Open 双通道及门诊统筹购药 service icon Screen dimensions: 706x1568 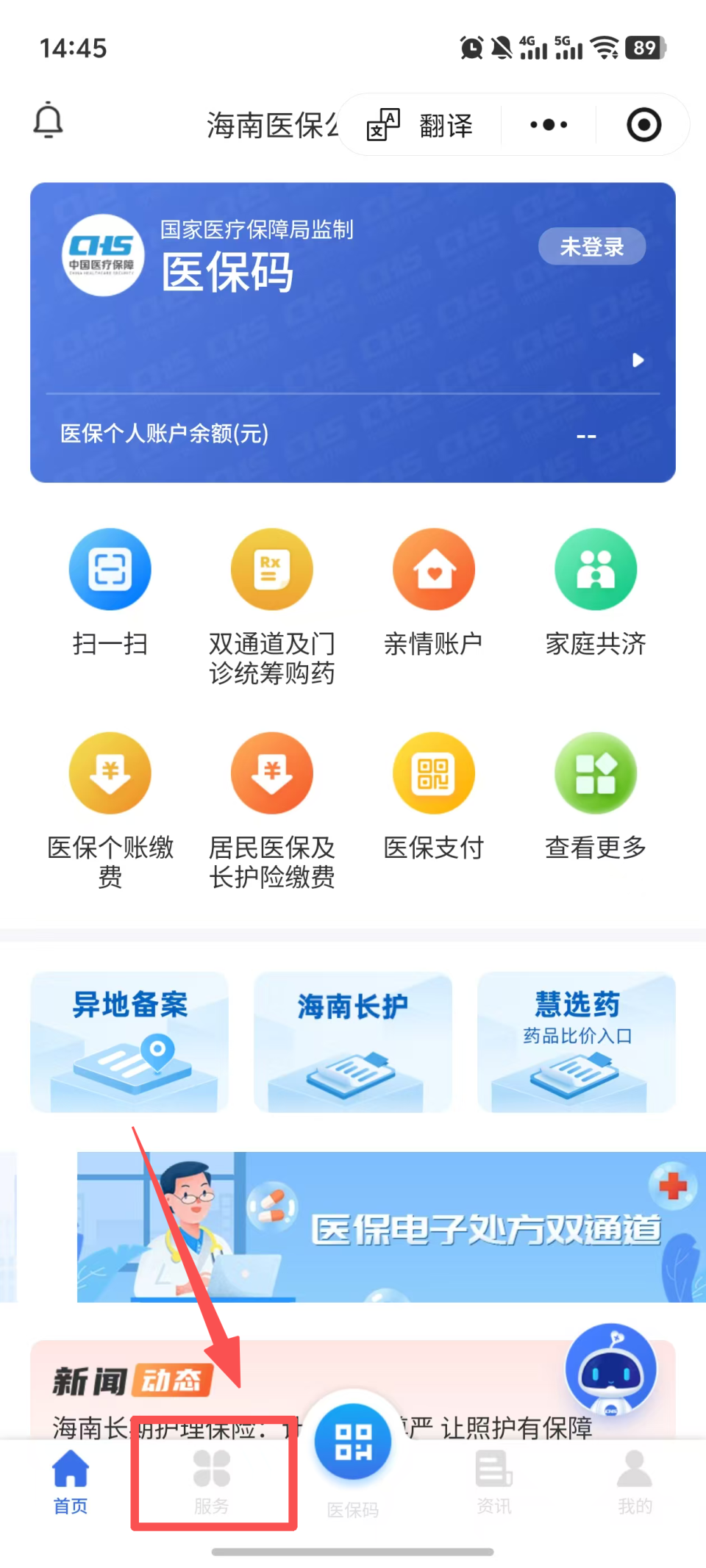[271, 570]
